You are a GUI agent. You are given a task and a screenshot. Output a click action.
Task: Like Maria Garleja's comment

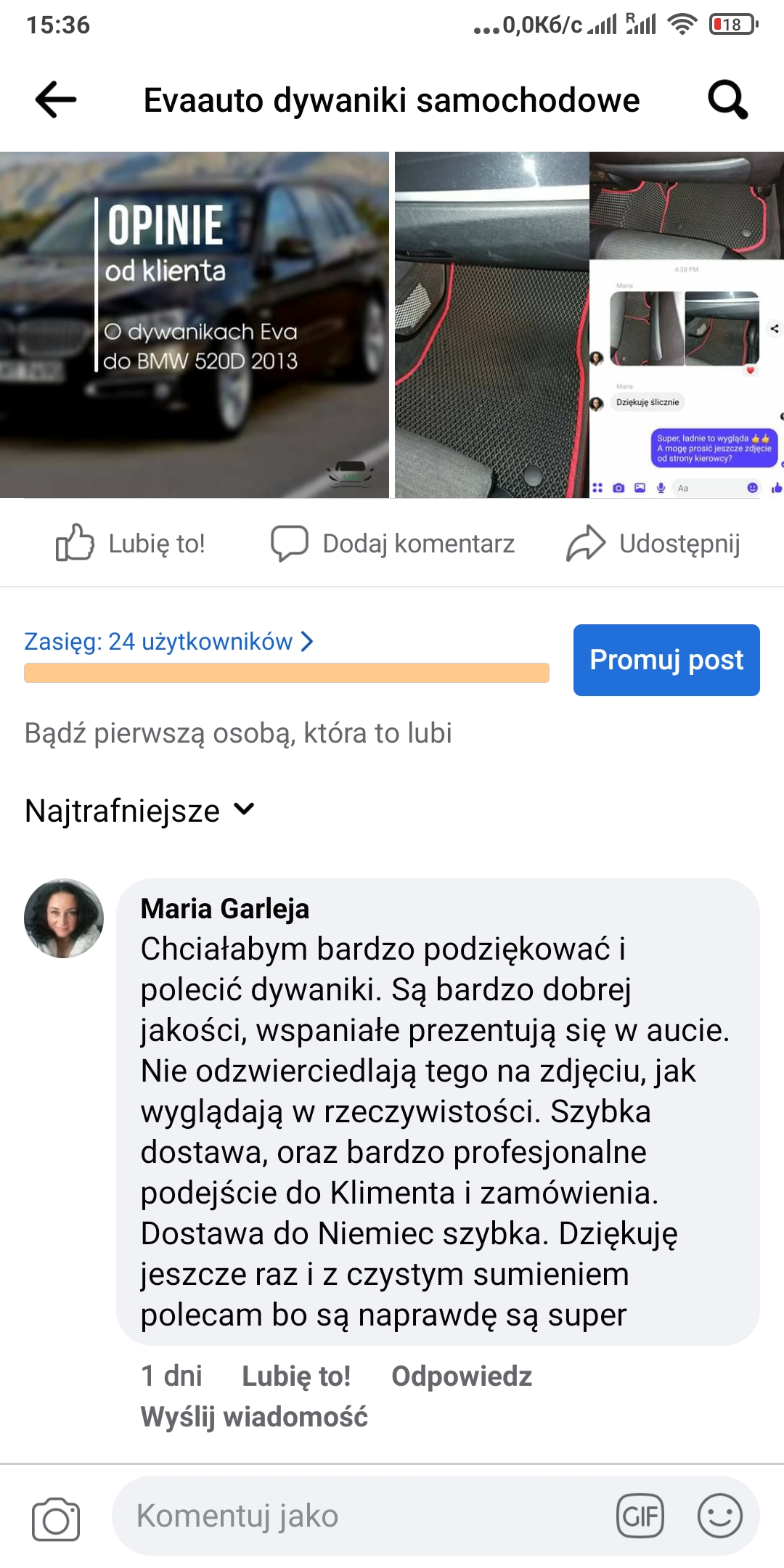295,1376
